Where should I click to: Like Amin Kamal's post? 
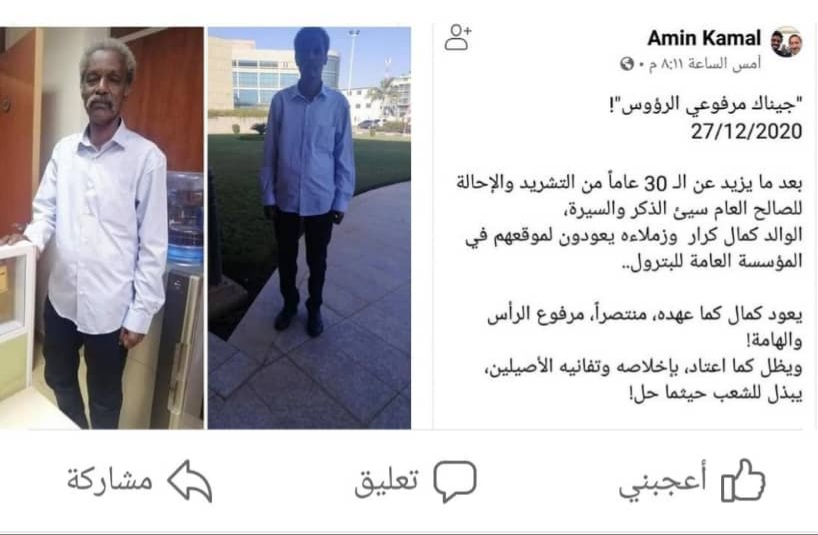[690, 481]
